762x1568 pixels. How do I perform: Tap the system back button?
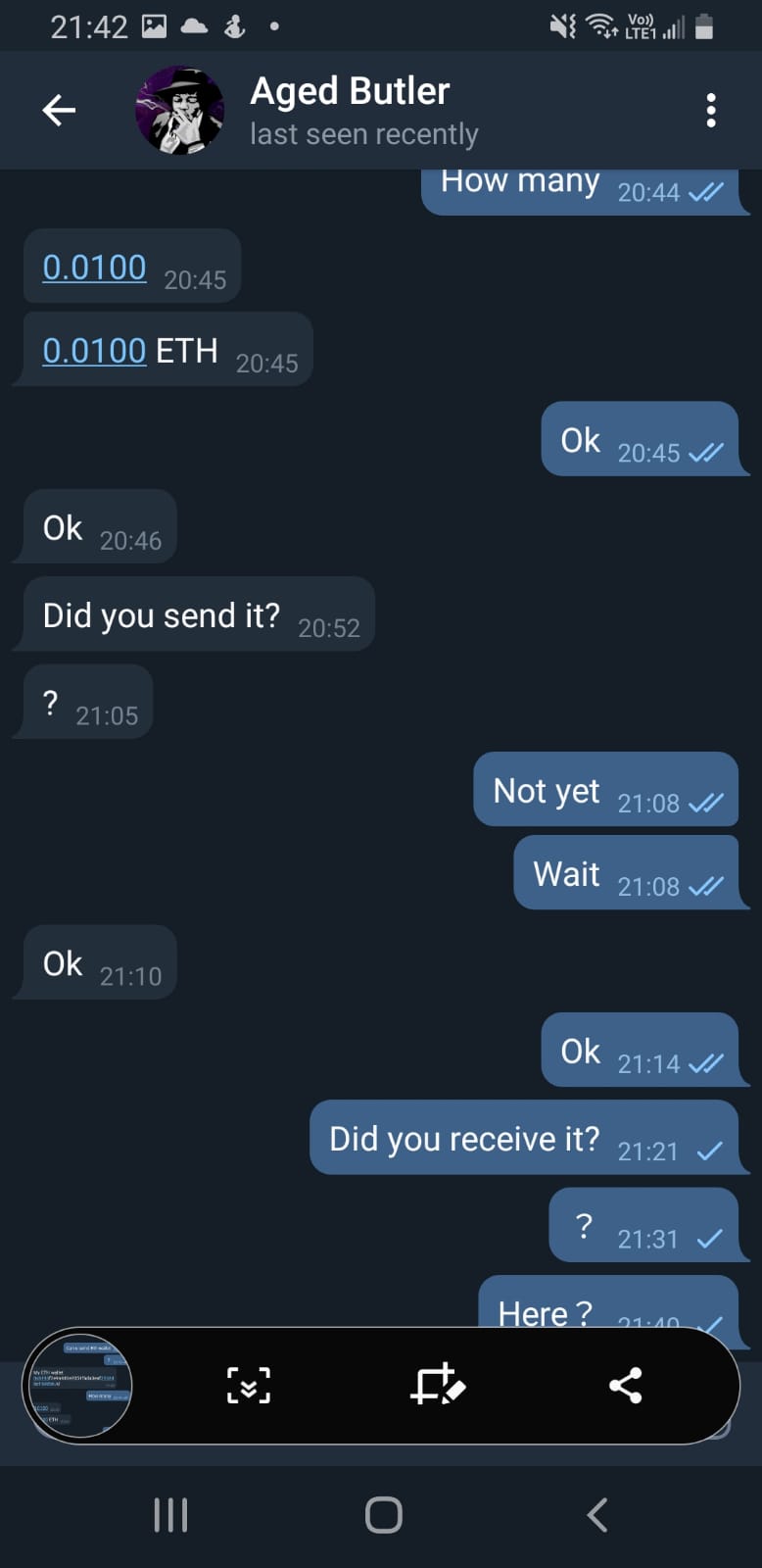596,1515
